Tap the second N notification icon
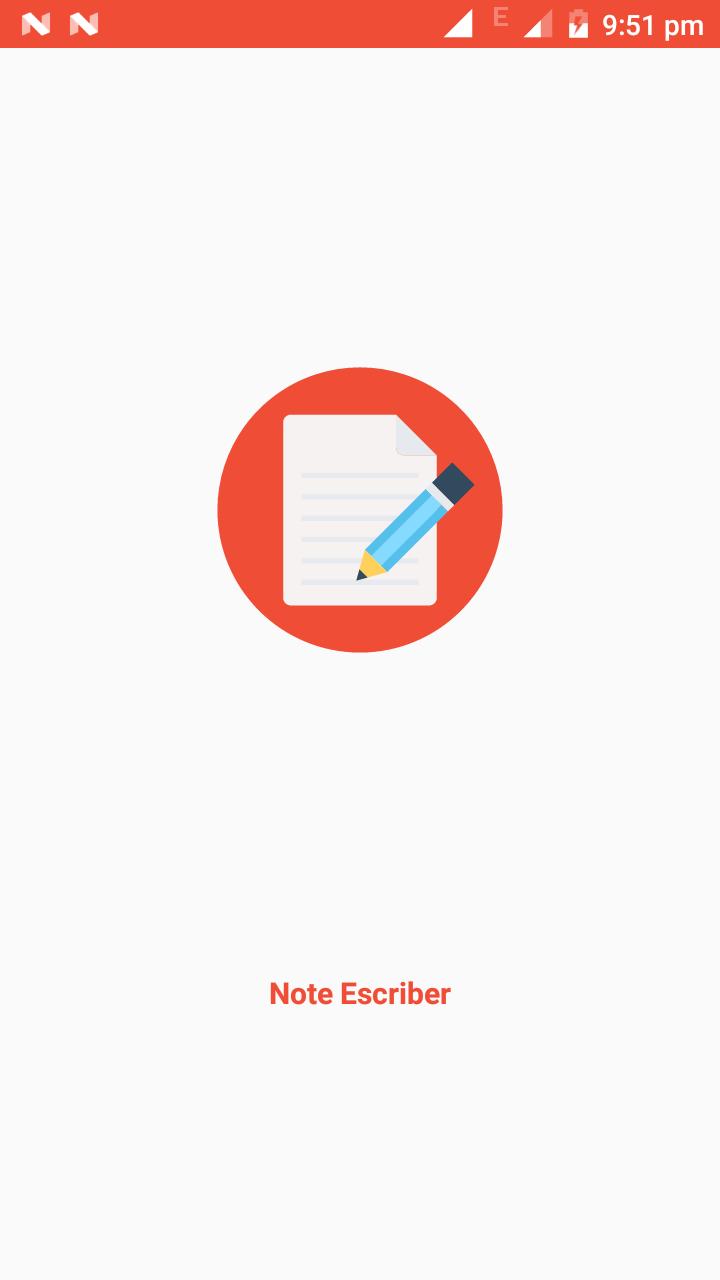Viewport: 720px width, 1280px height. [x=85, y=24]
